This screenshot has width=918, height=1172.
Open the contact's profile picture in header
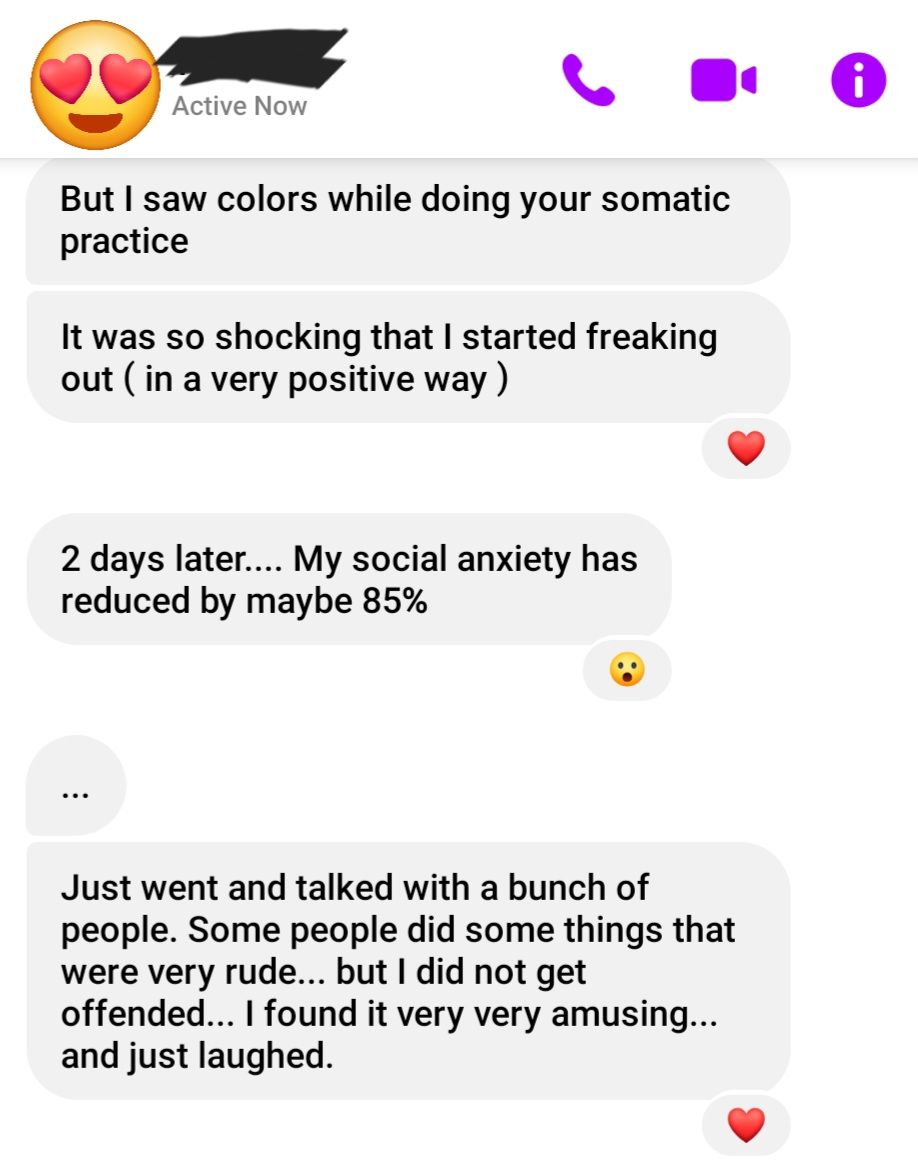pyautogui.click(x=95, y=85)
